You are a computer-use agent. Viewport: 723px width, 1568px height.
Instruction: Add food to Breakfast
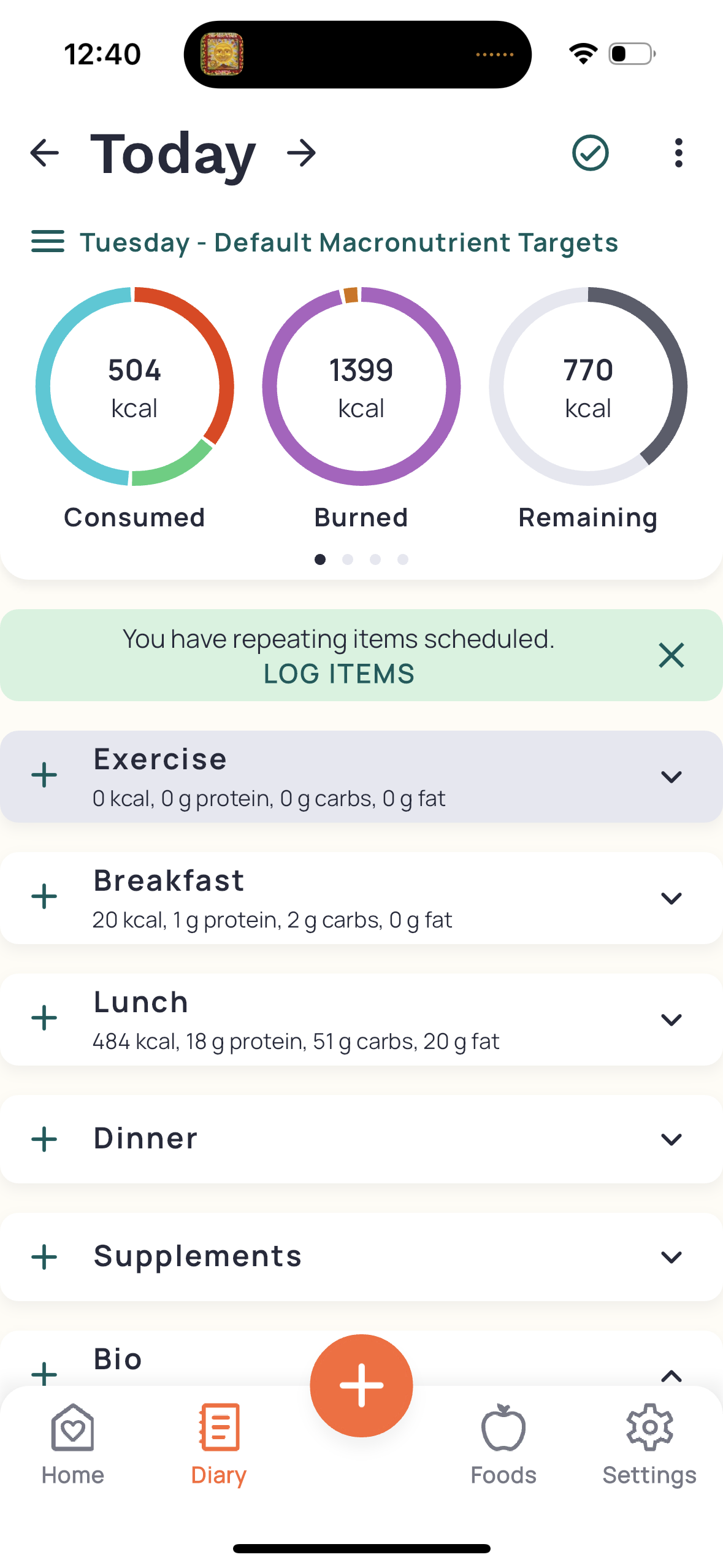(45, 897)
